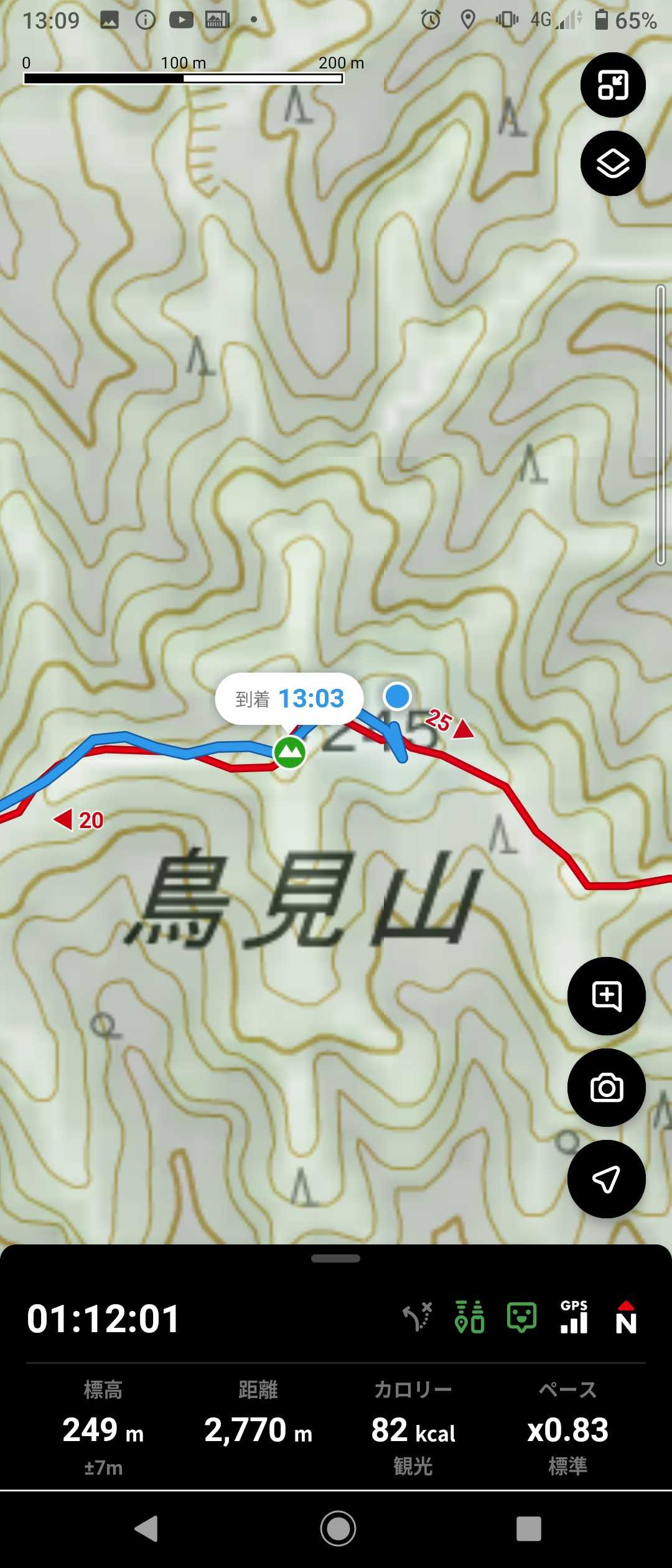Tap the green summit marker for 鳥見山
This screenshot has width=672, height=1568.
tap(289, 752)
